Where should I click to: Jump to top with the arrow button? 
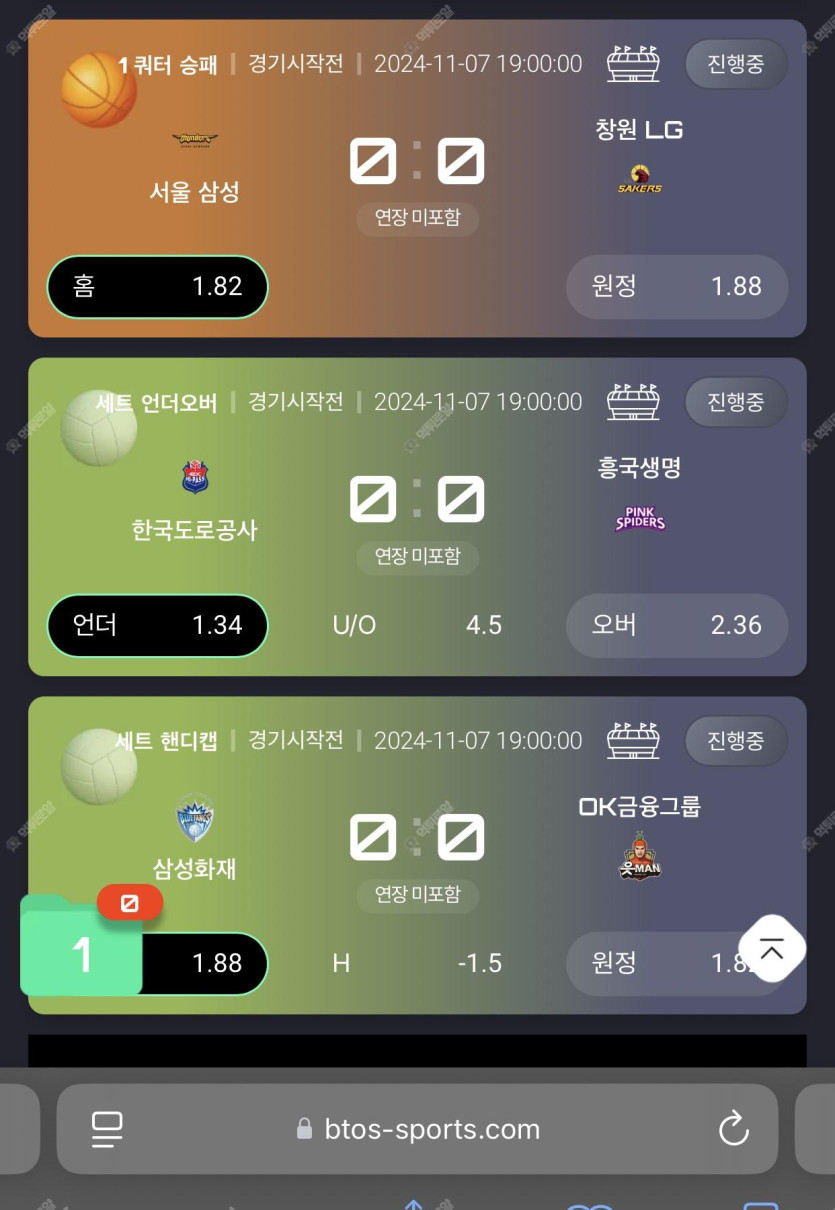point(771,949)
